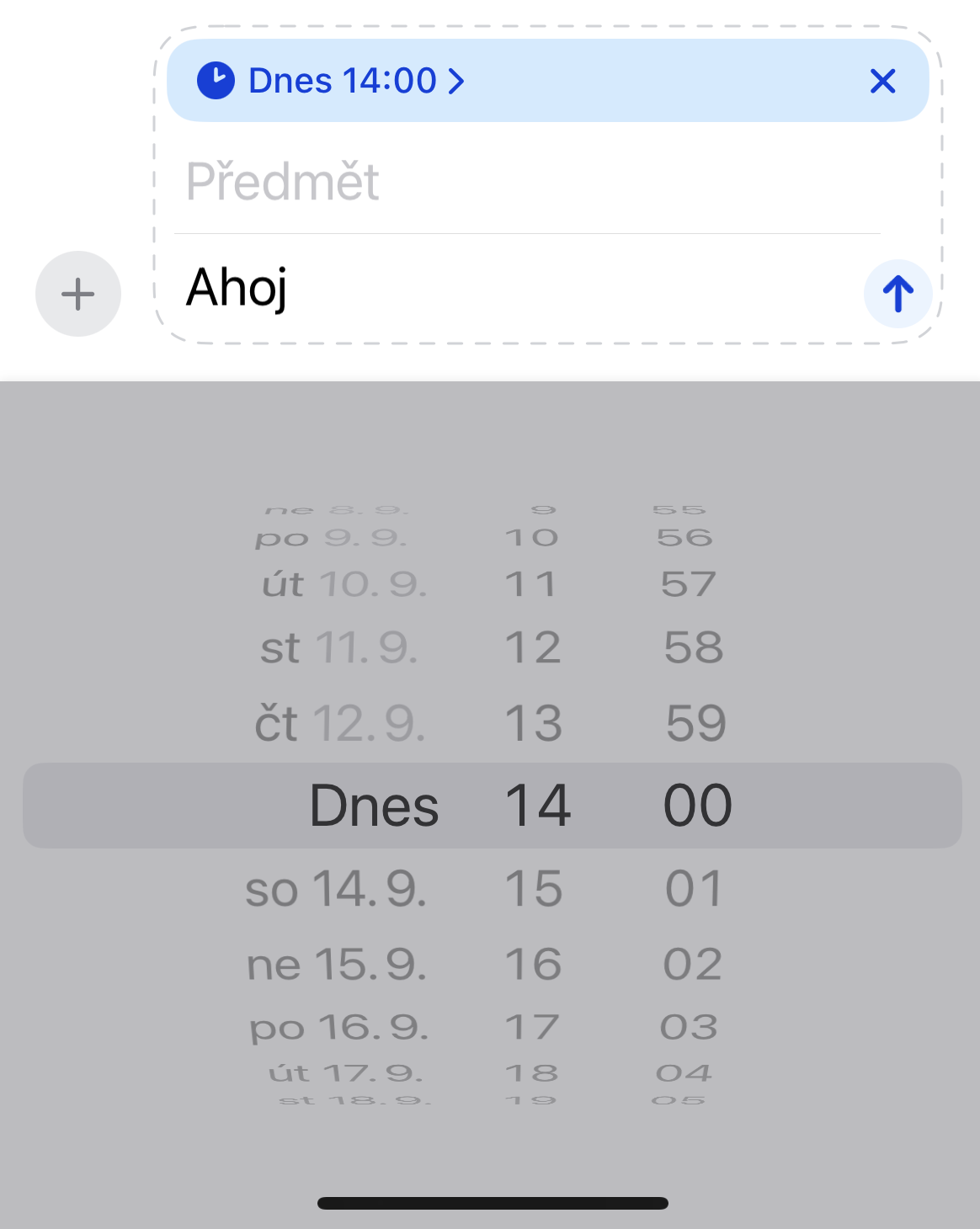Tap the Předmět subject field
The image size is (980, 1229).
point(283,182)
